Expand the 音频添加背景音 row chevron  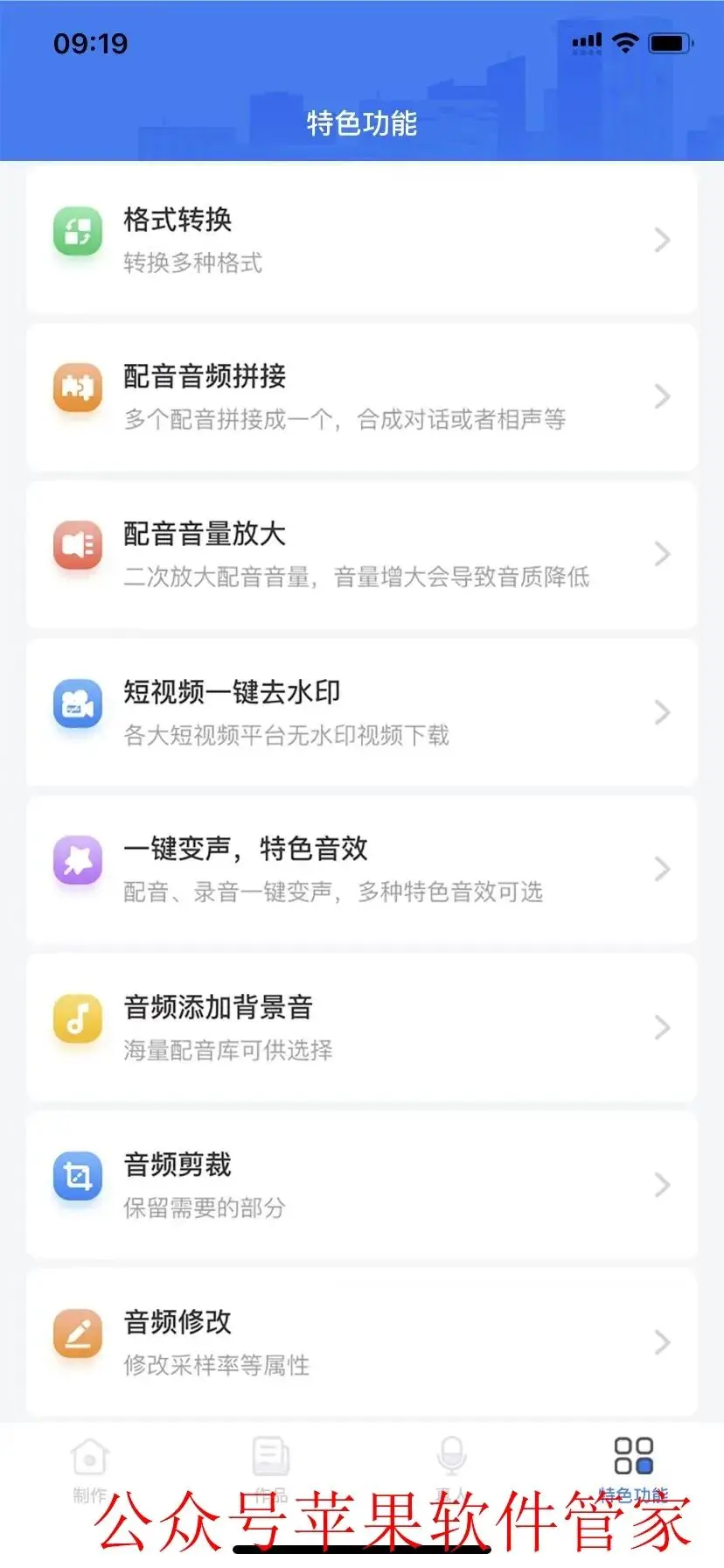(x=662, y=1027)
